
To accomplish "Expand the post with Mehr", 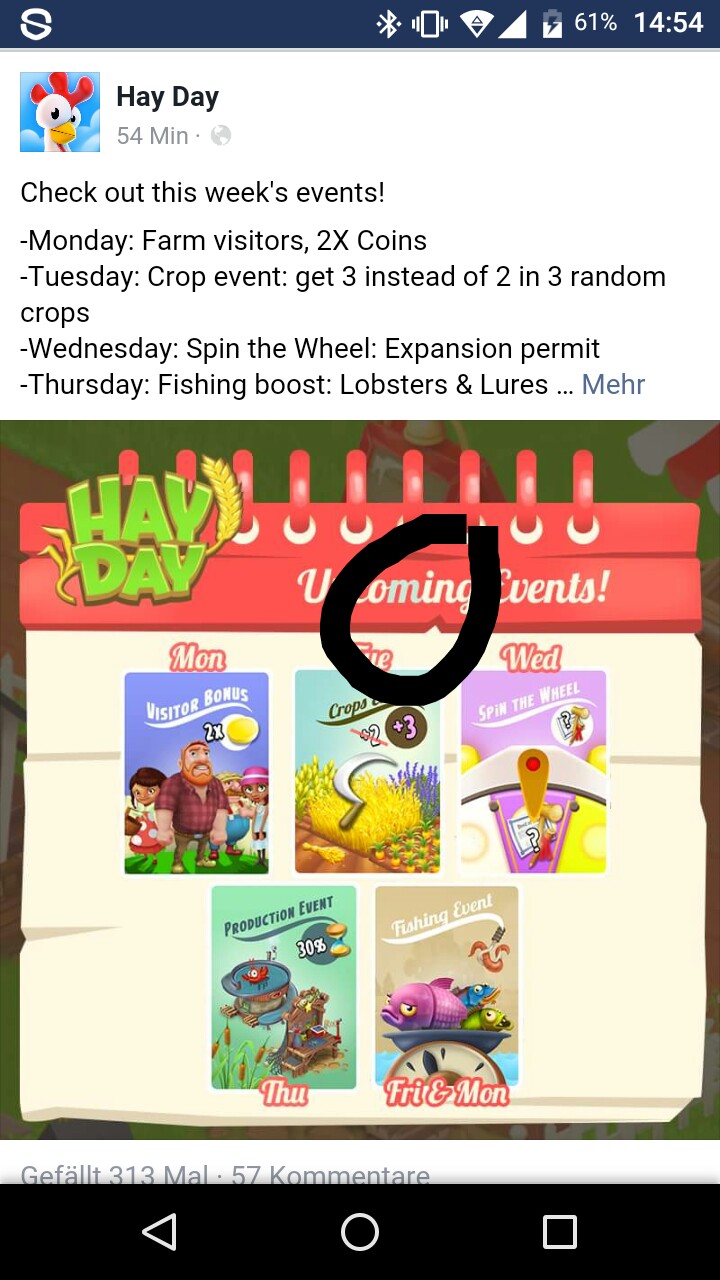I will pyautogui.click(x=613, y=385).
